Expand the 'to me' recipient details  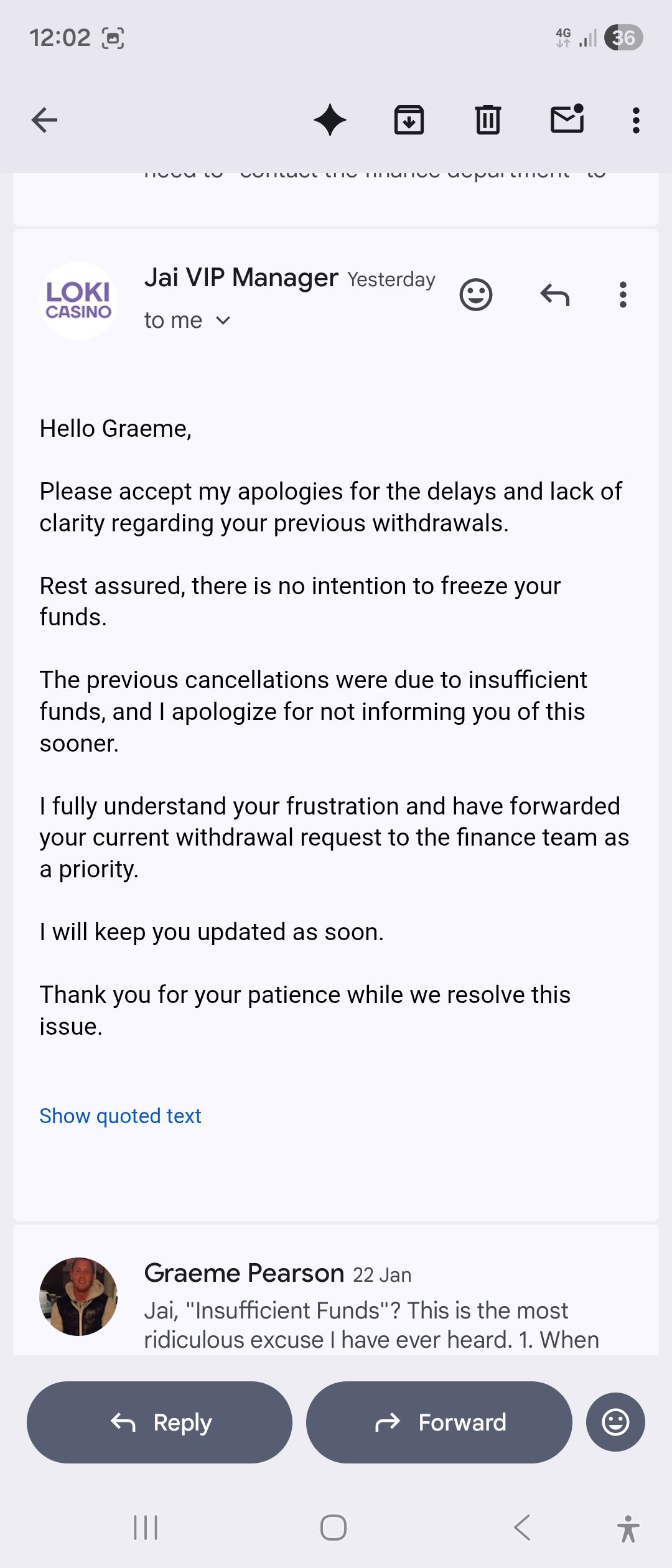187,320
